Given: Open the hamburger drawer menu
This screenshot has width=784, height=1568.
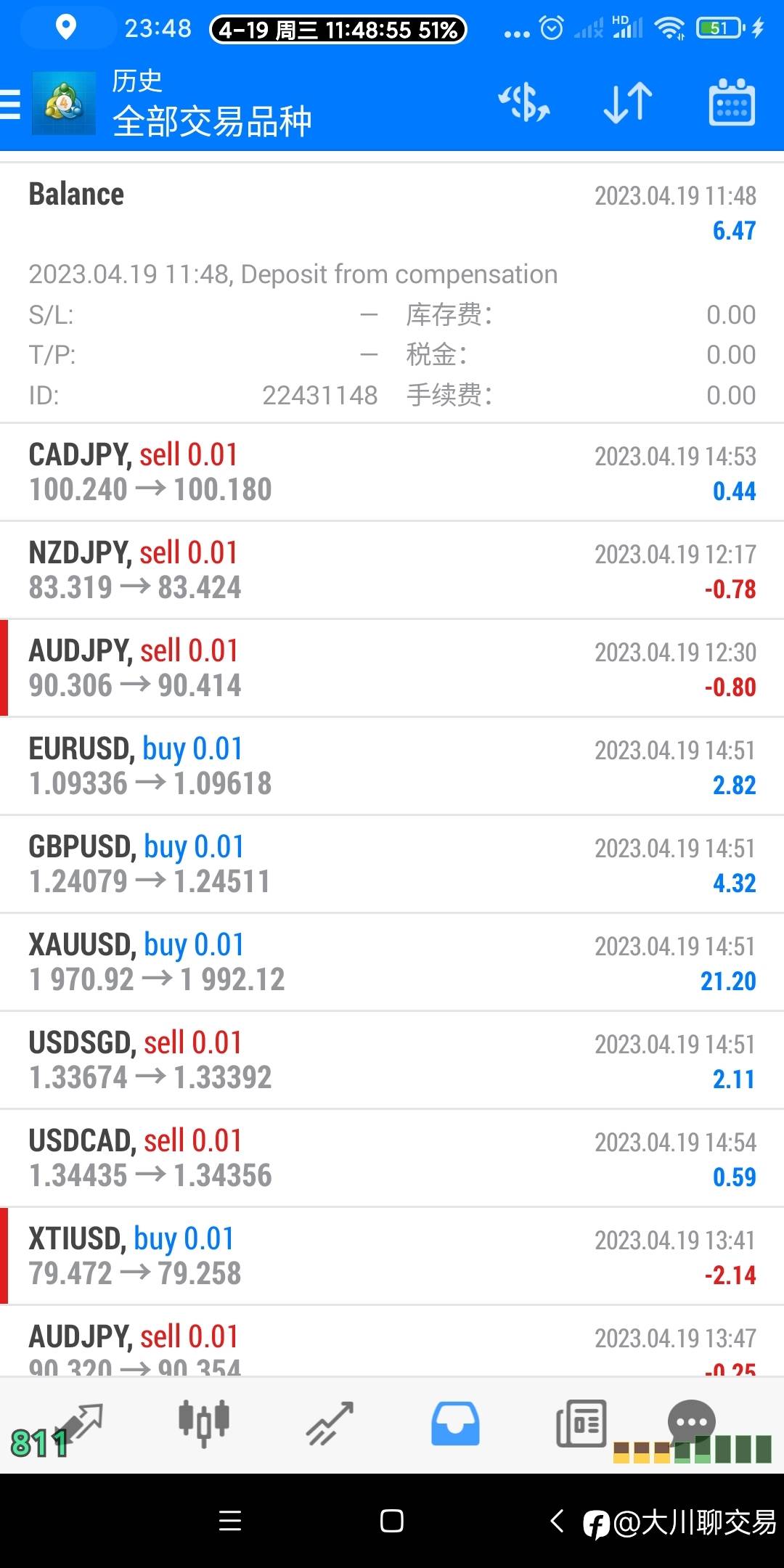Looking at the screenshot, I should [x=10, y=104].
